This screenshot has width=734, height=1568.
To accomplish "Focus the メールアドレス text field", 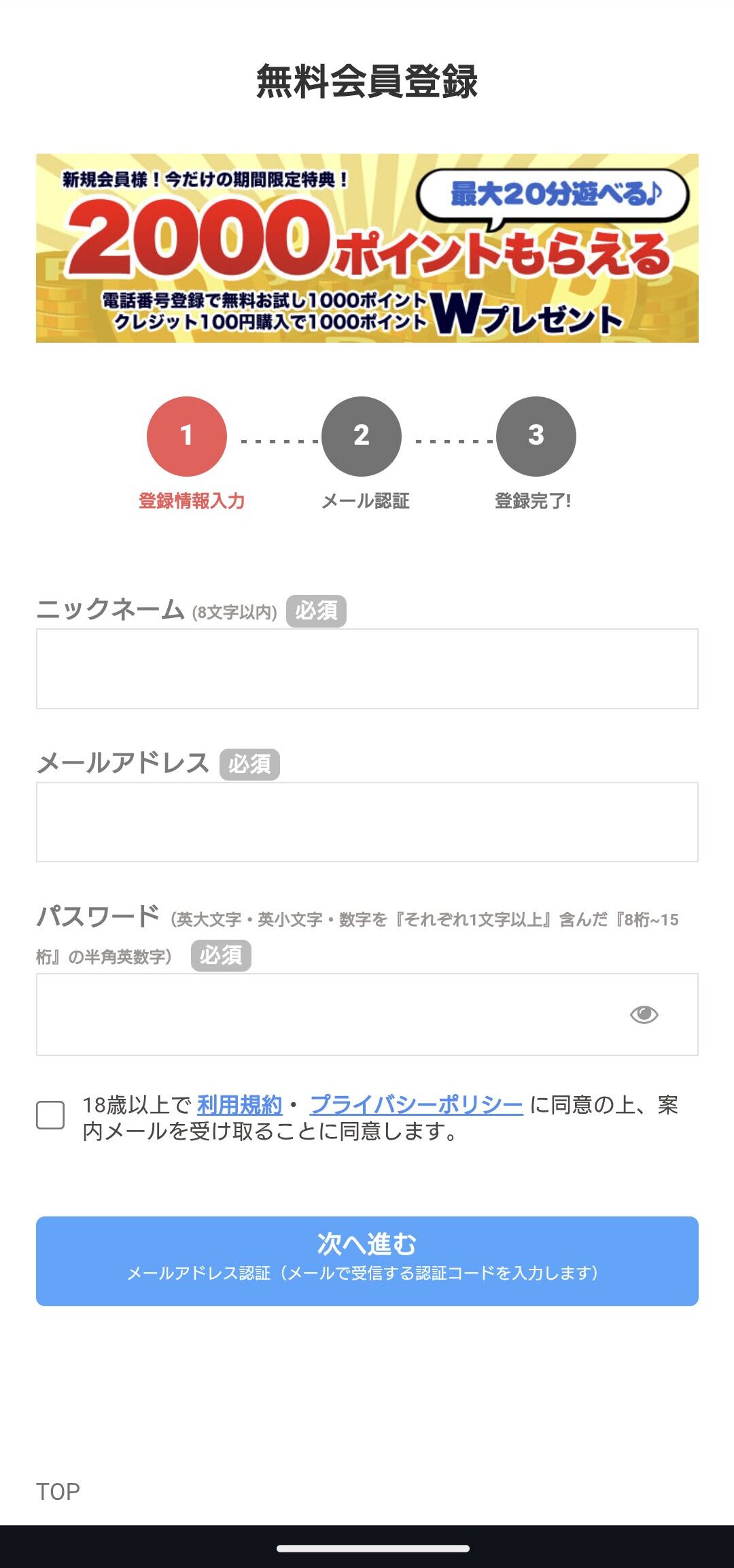I will (367, 822).
